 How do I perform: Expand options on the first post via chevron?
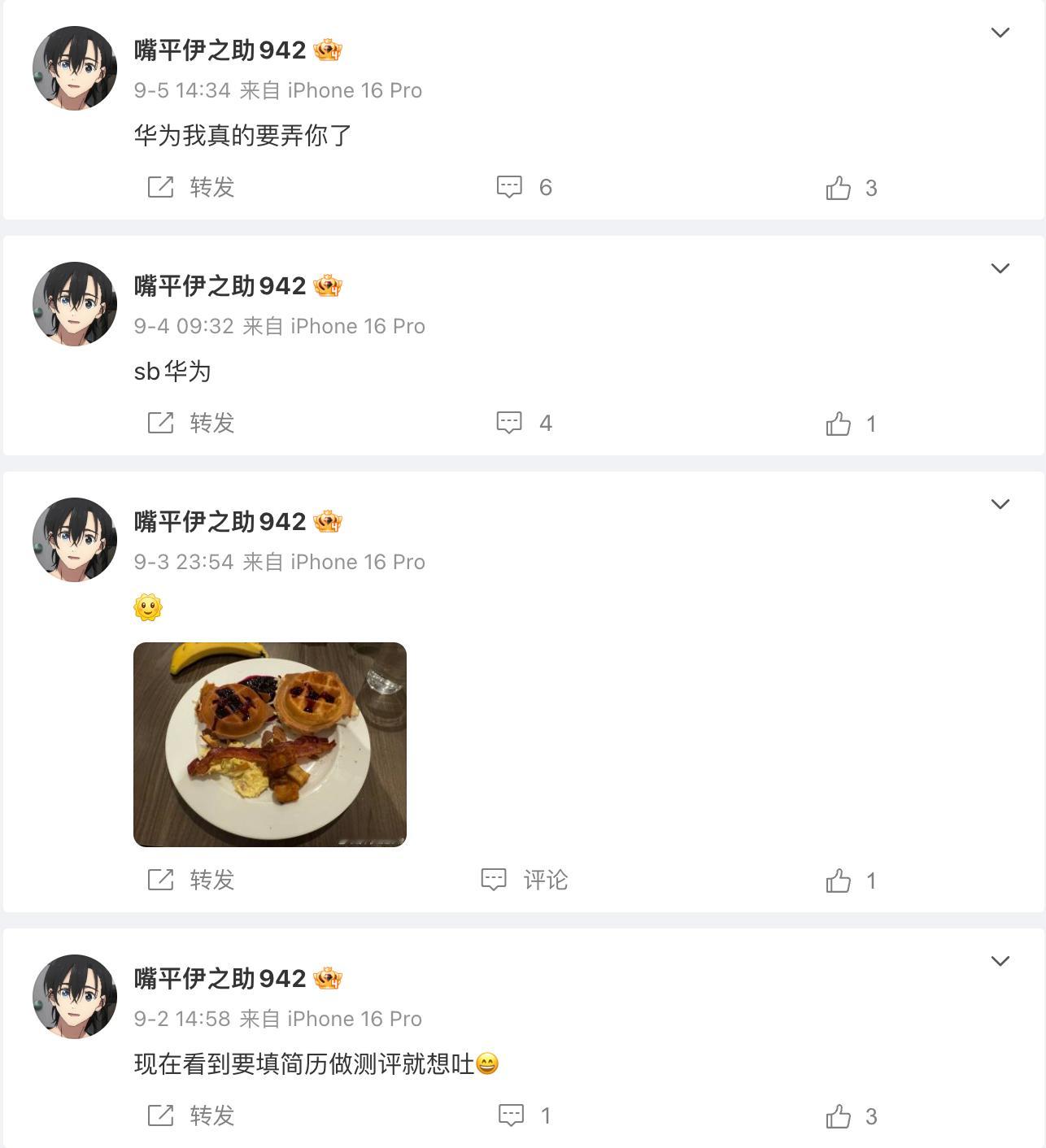pos(998,32)
